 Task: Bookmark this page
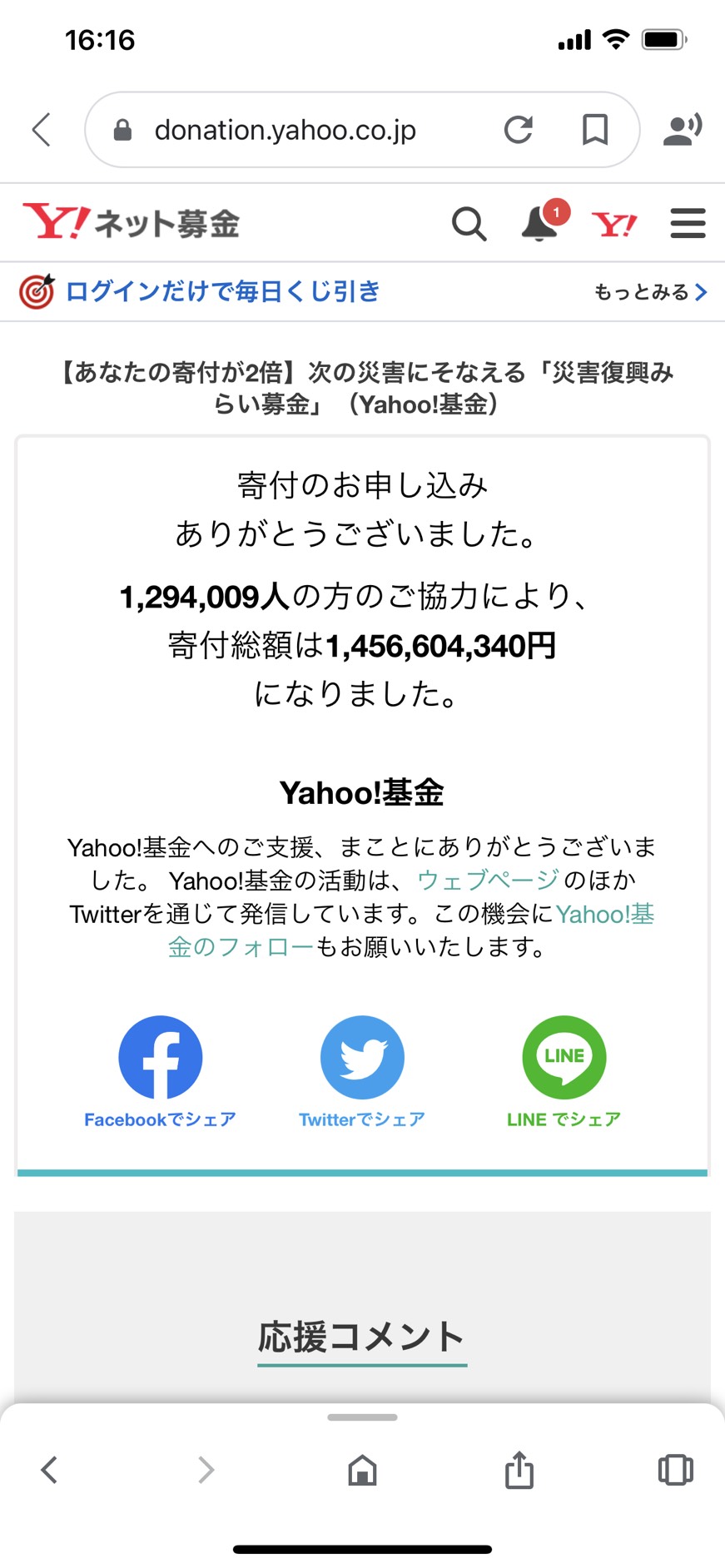[x=594, y=130]
